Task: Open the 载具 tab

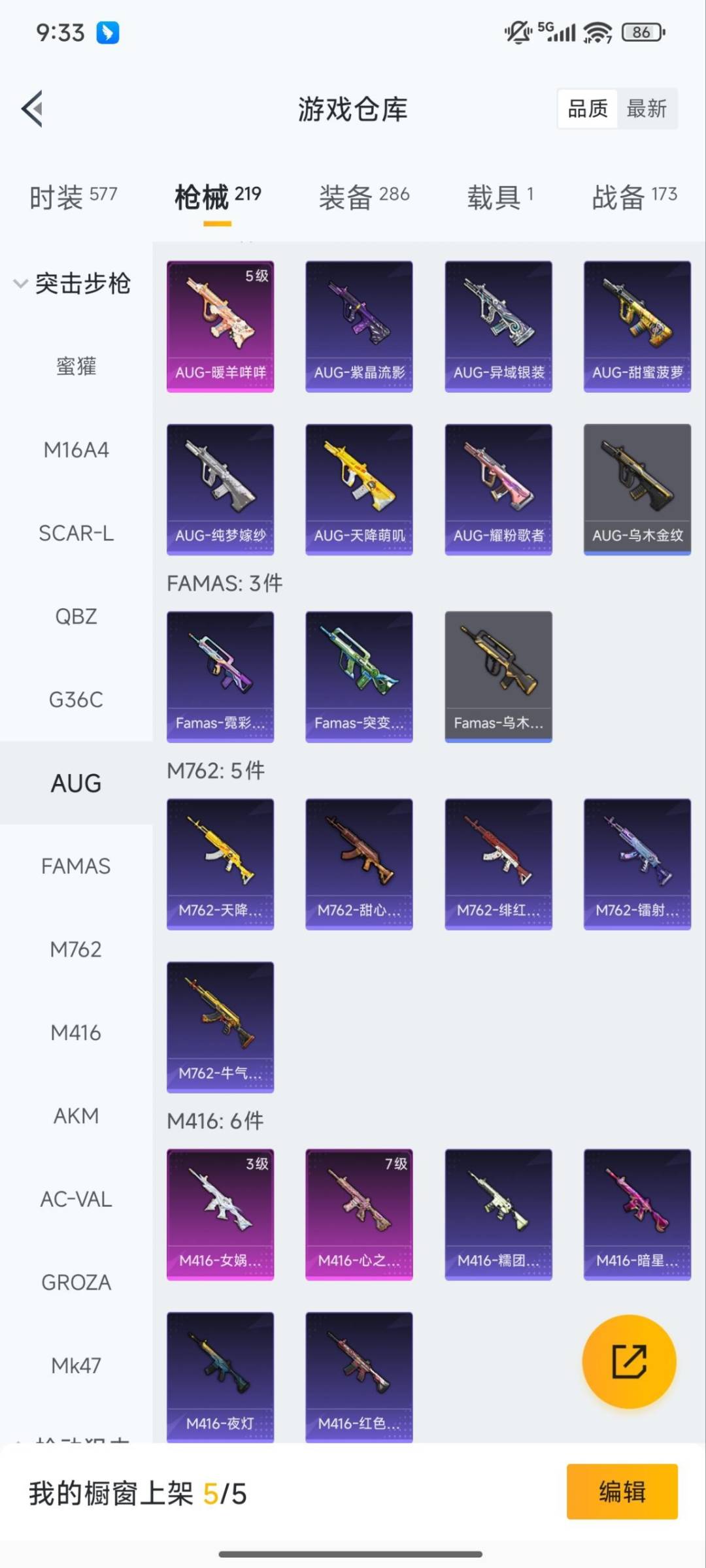Action: pos(500,196)
